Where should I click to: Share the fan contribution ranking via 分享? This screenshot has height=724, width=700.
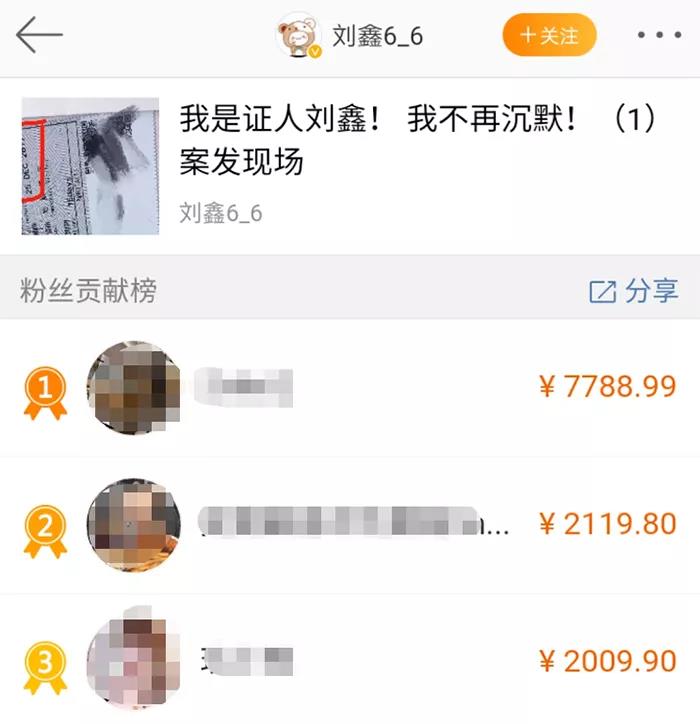[634, 291]
